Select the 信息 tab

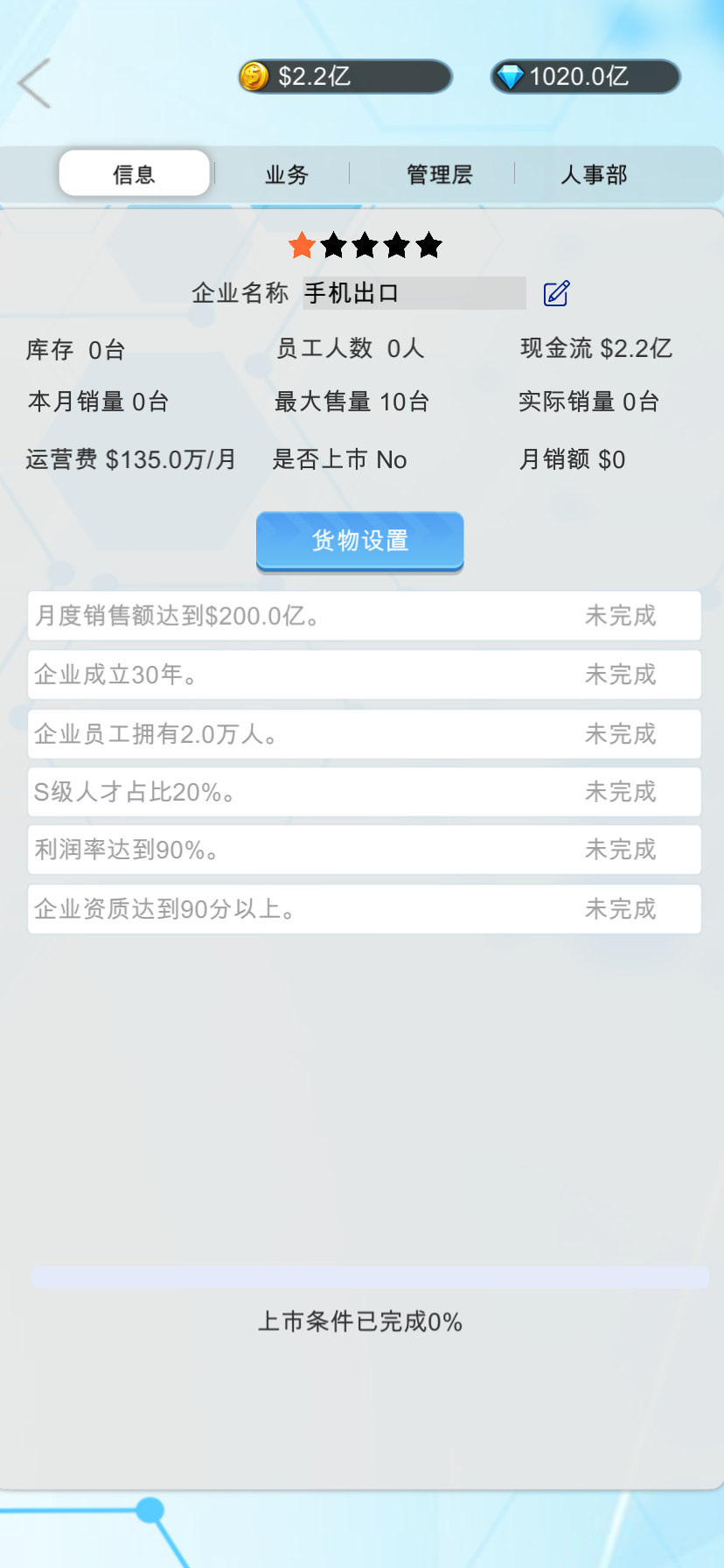pos(134,173)
